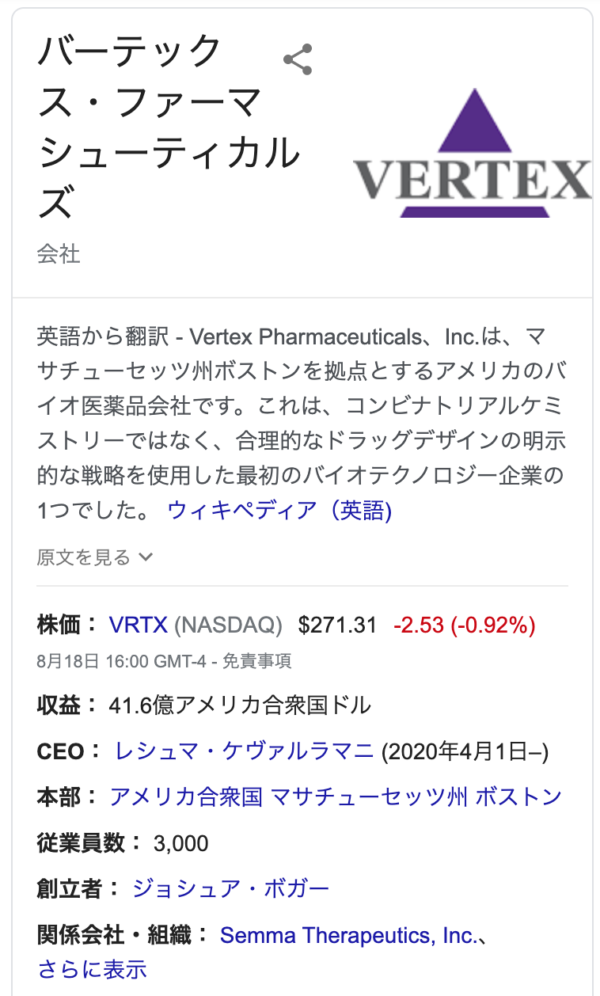Open Semma Therapeutics, Inc. link
This screenshot has width=600, height=996.
point(348,935)
